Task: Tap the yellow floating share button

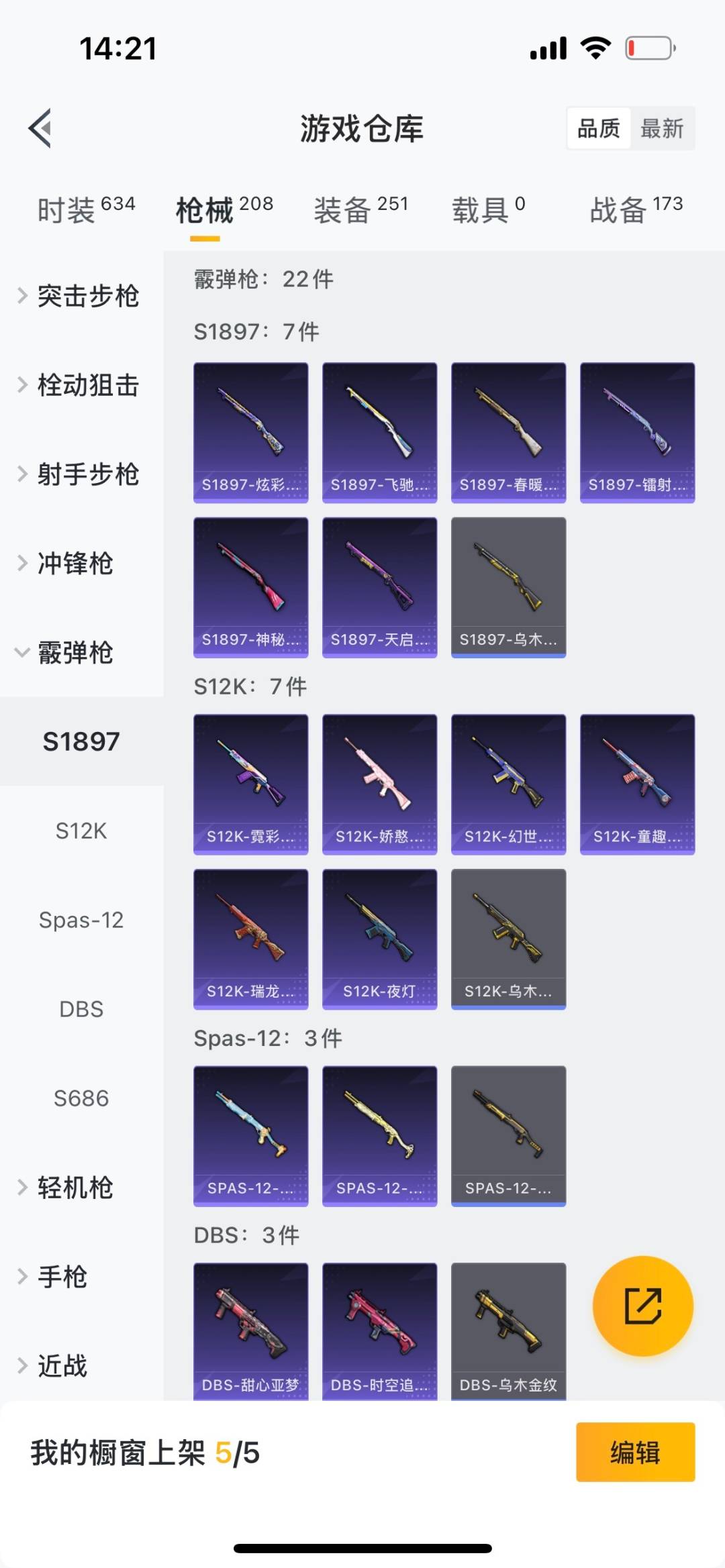Action: coord(642,1306)
